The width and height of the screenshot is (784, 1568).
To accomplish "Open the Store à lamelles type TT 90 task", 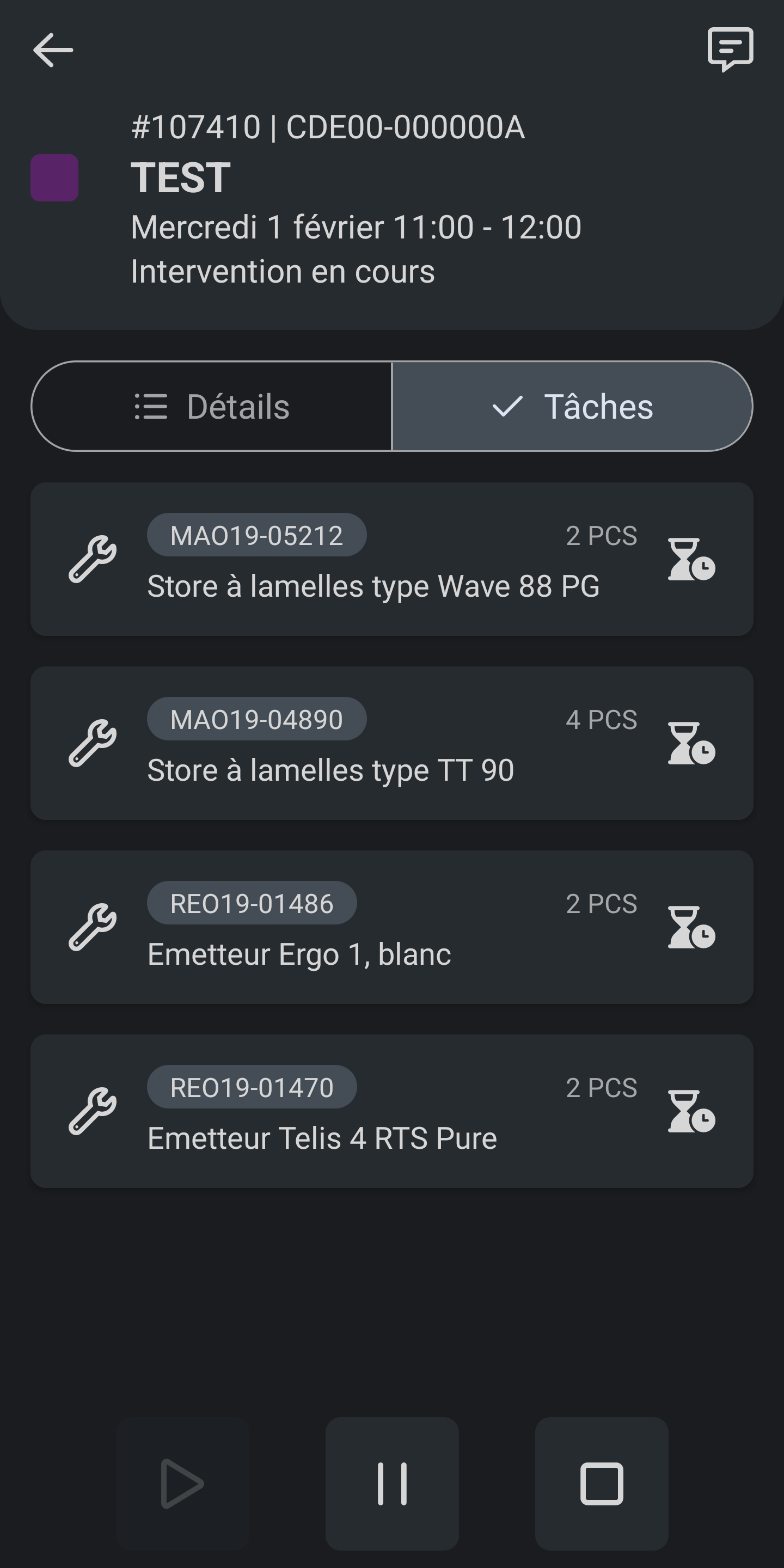I will click(392, 743).
